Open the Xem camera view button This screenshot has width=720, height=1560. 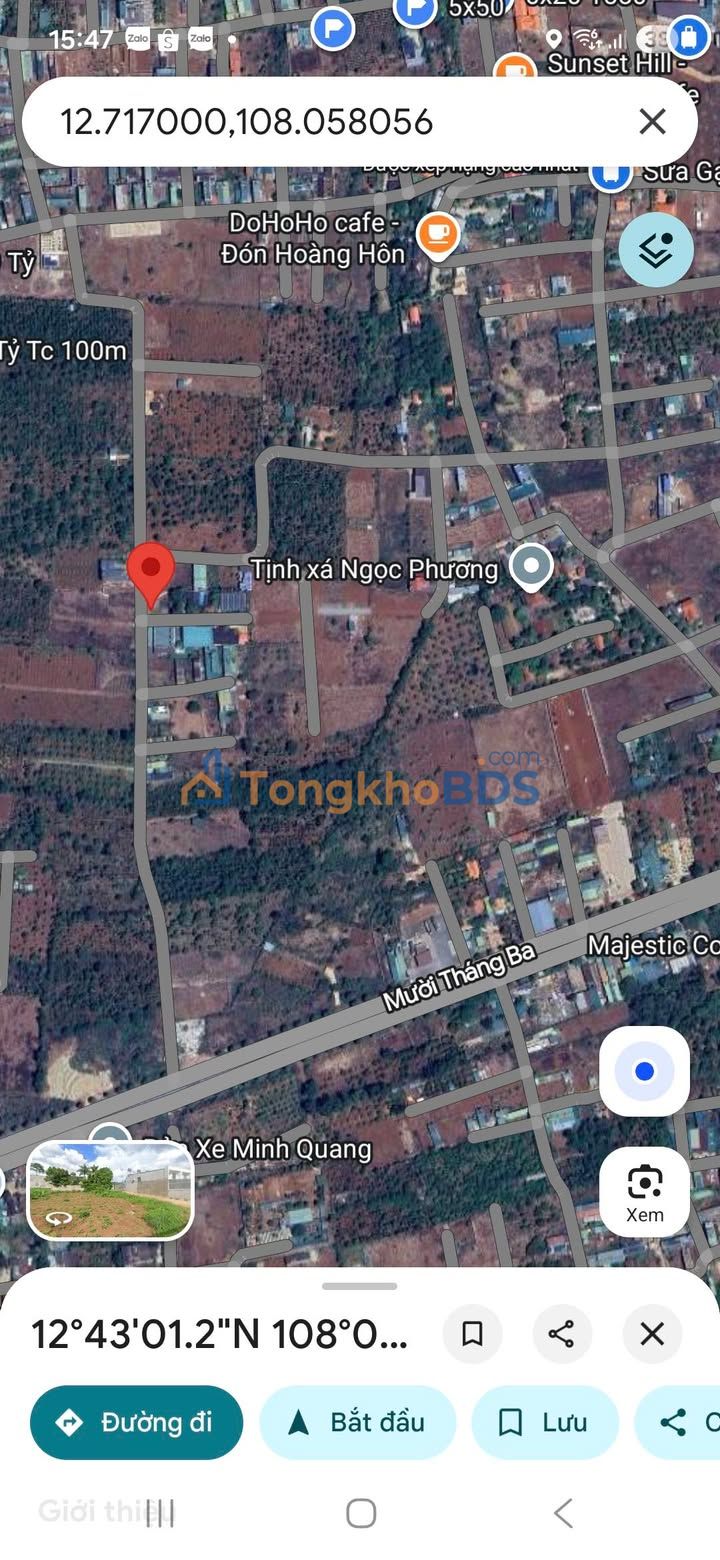coord(644,1192)
